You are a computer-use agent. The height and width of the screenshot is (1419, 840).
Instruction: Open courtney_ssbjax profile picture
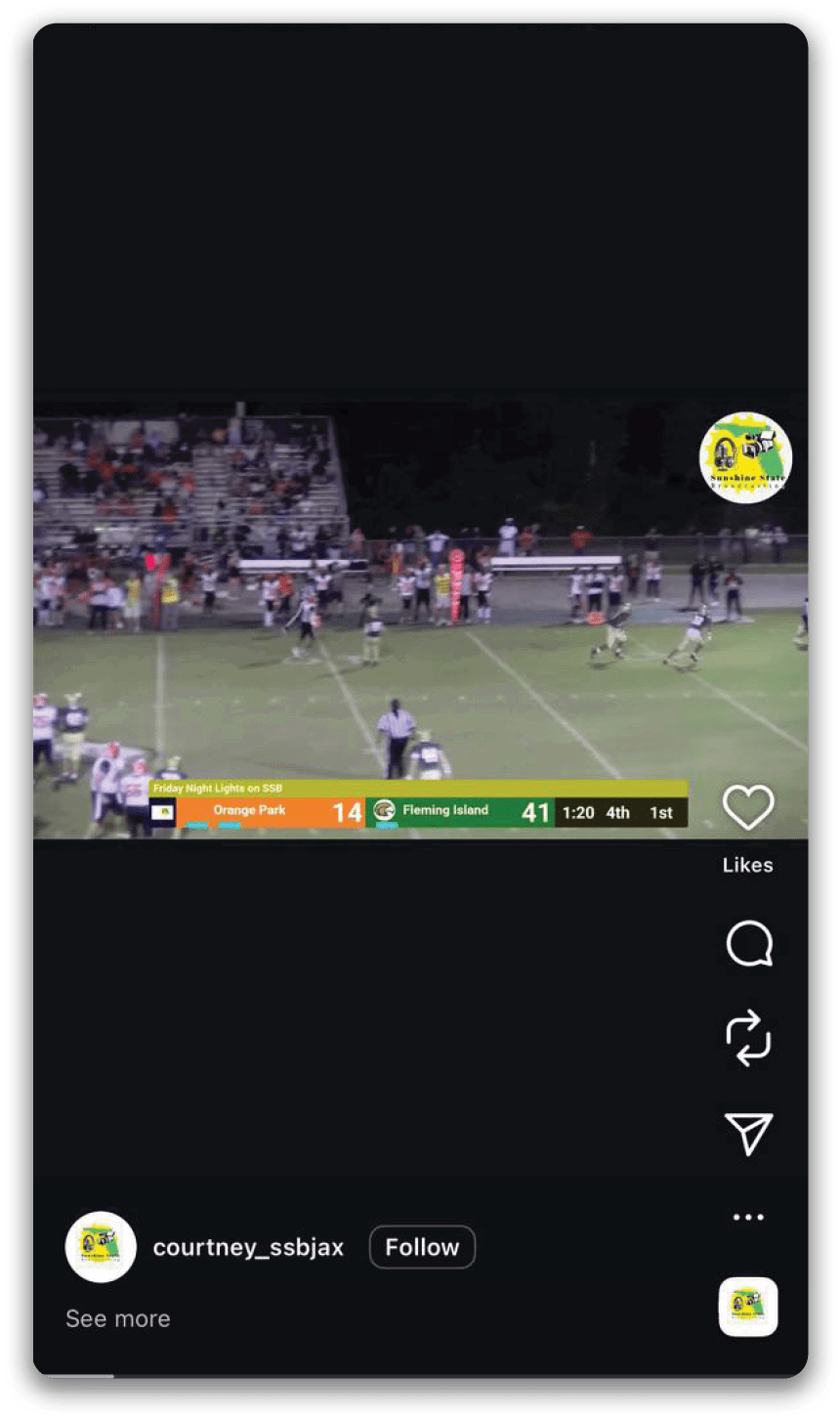pos(101,1247)
